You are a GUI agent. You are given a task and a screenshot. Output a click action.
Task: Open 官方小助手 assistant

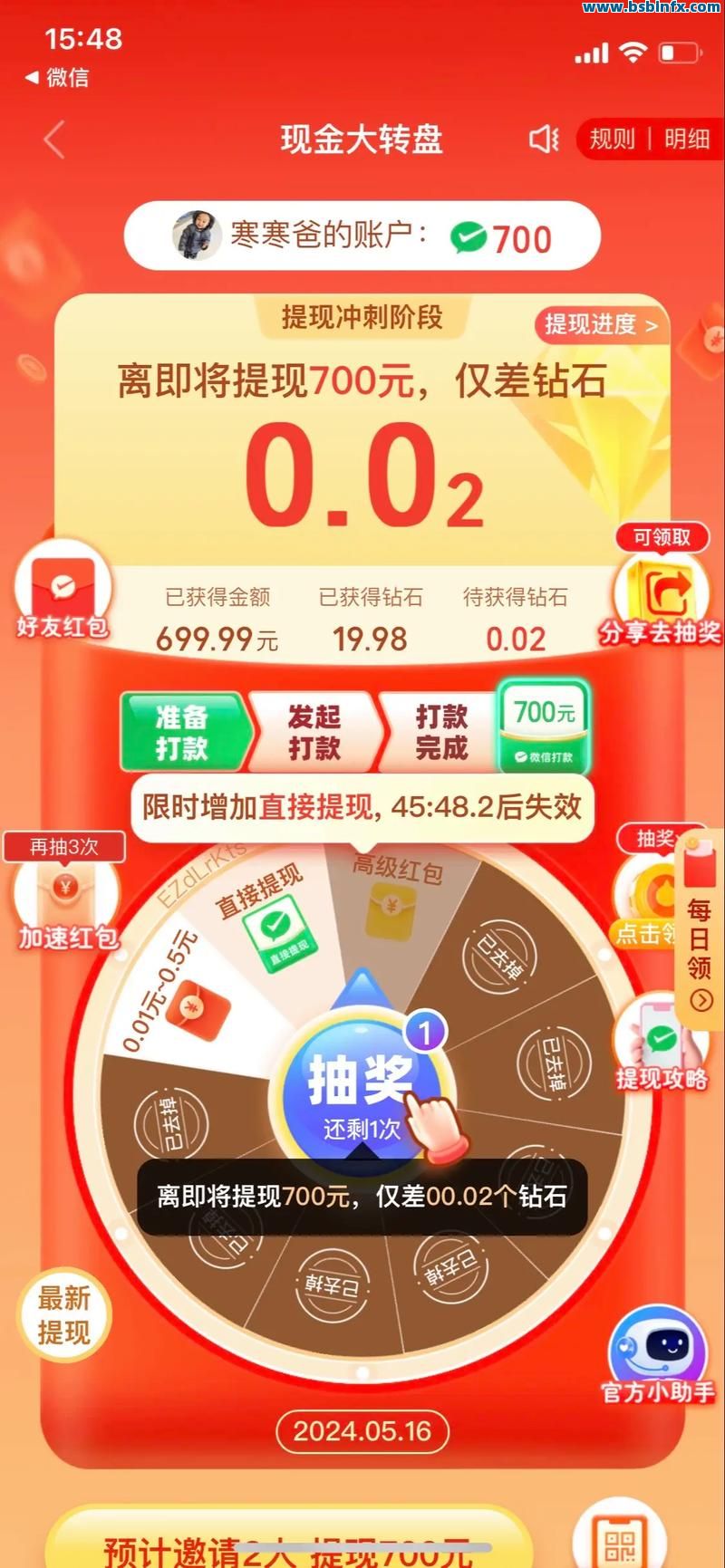658,1356
